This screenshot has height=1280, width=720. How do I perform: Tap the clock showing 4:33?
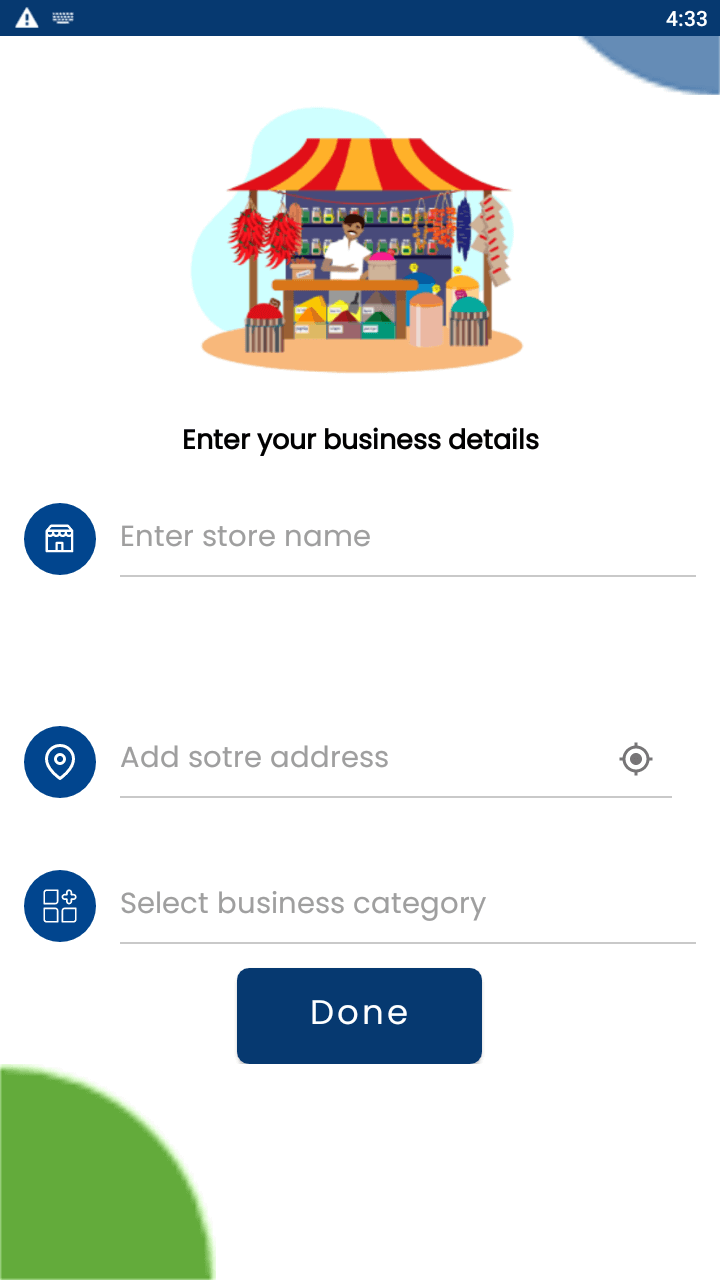[x=689, y=17]
